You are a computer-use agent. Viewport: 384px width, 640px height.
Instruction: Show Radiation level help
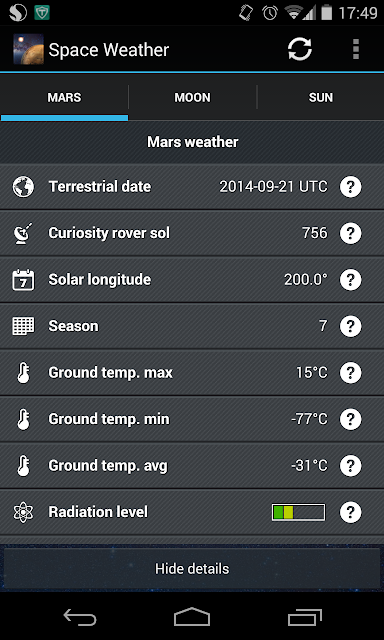351,512
